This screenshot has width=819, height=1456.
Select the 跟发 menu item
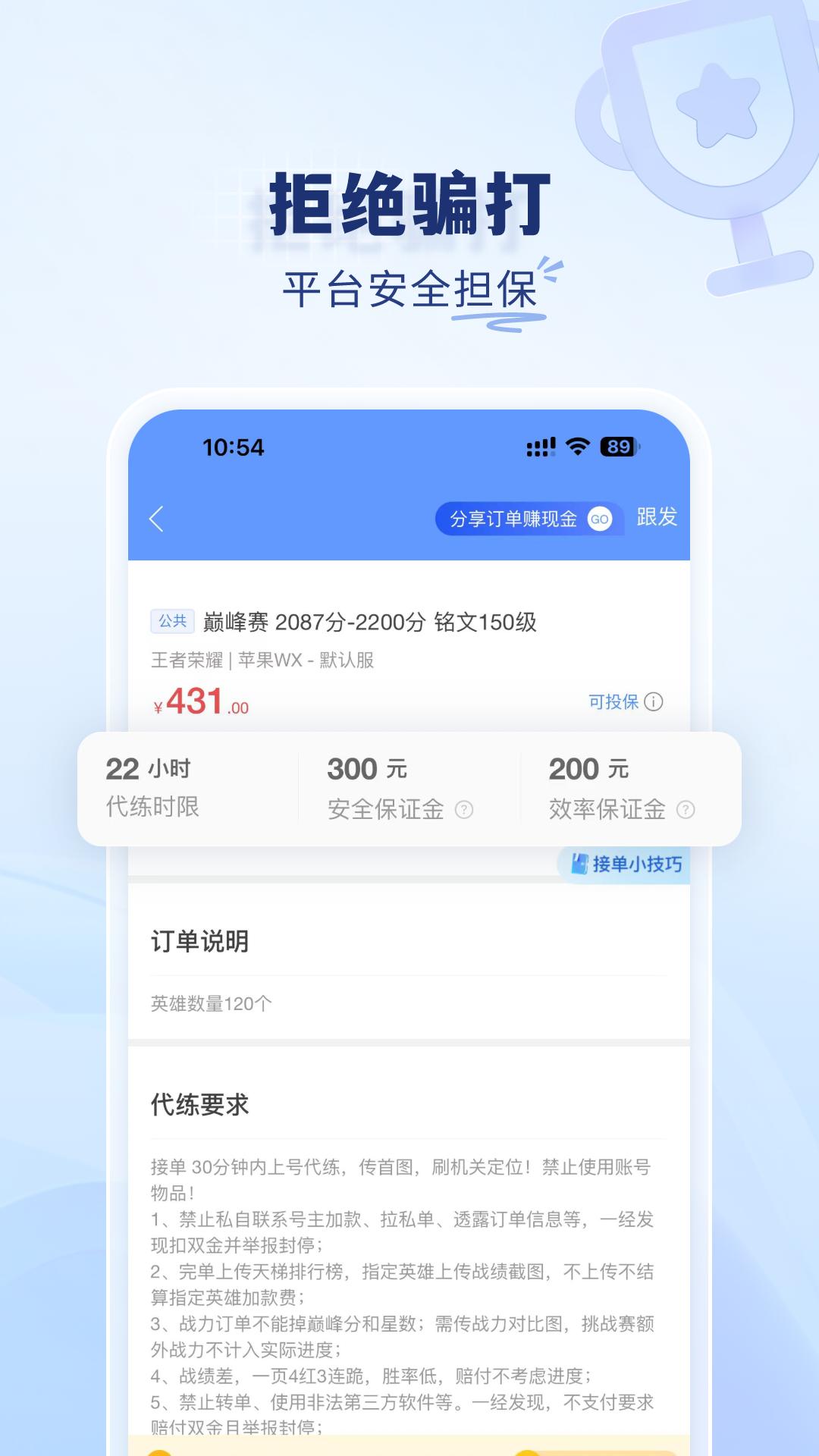pos(657,519)
